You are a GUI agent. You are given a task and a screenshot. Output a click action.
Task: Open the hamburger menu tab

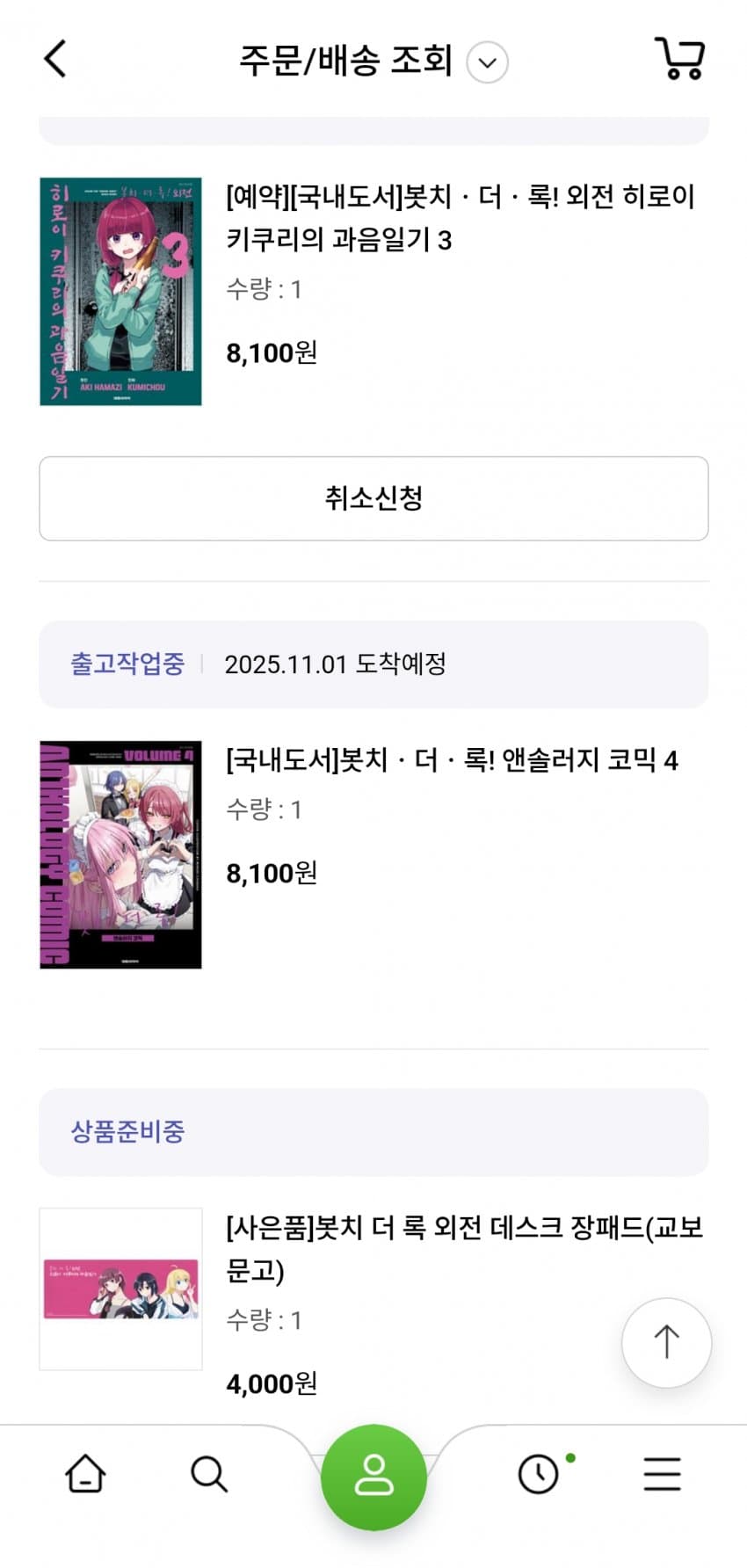click(662, 1474)
